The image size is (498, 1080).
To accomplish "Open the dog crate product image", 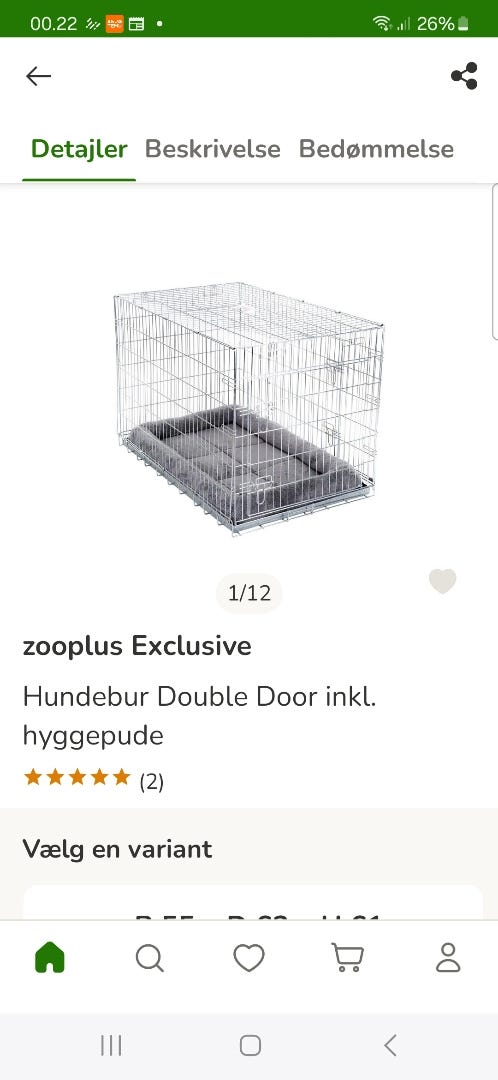I will point(248,408).
